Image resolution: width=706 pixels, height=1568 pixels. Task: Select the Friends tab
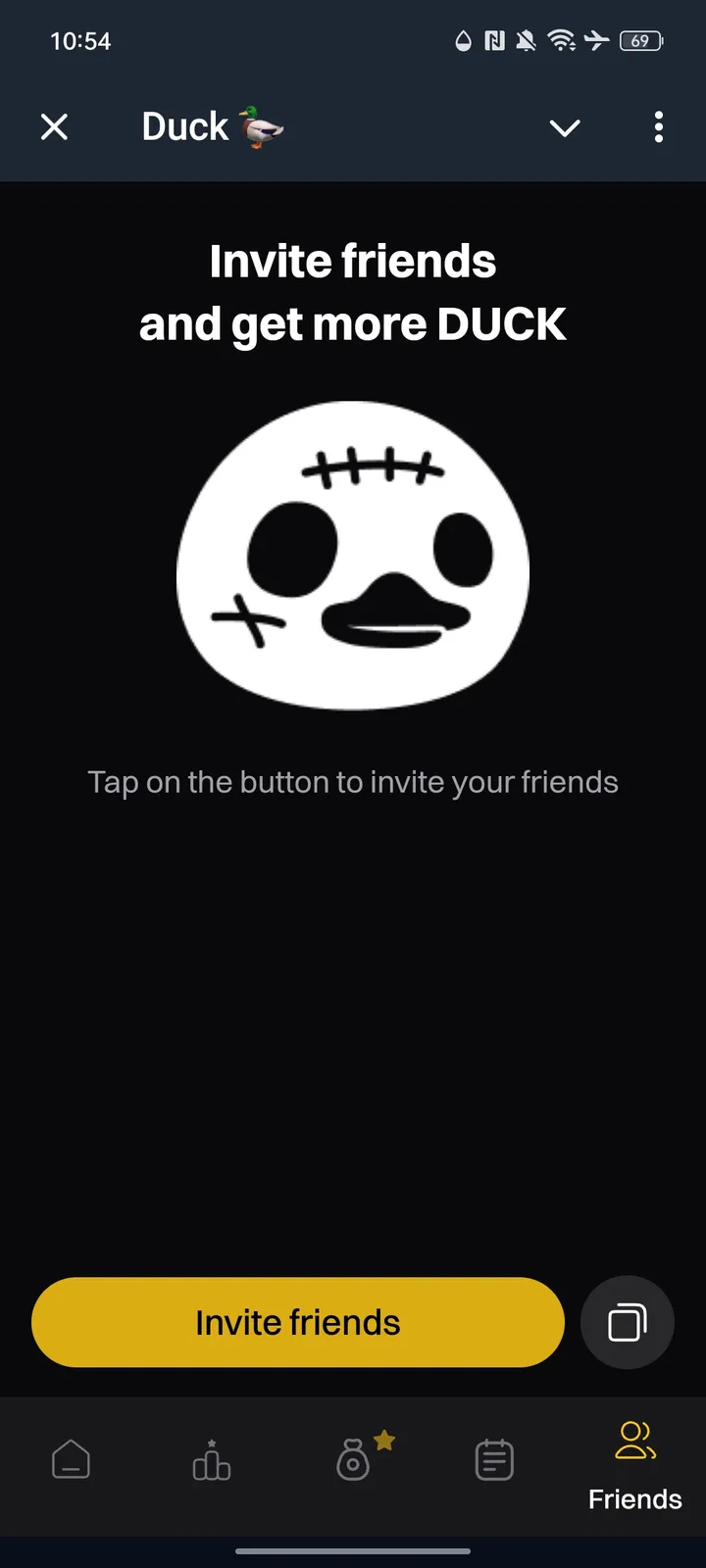click(634, 1465)
